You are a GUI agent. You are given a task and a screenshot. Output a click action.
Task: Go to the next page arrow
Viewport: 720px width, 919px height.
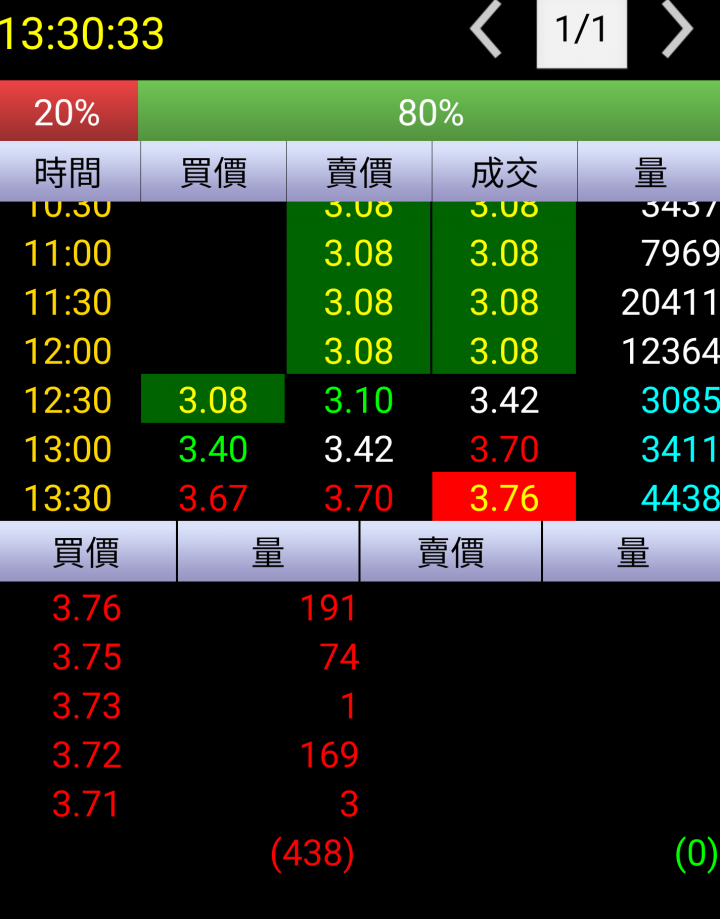point(677,30)
